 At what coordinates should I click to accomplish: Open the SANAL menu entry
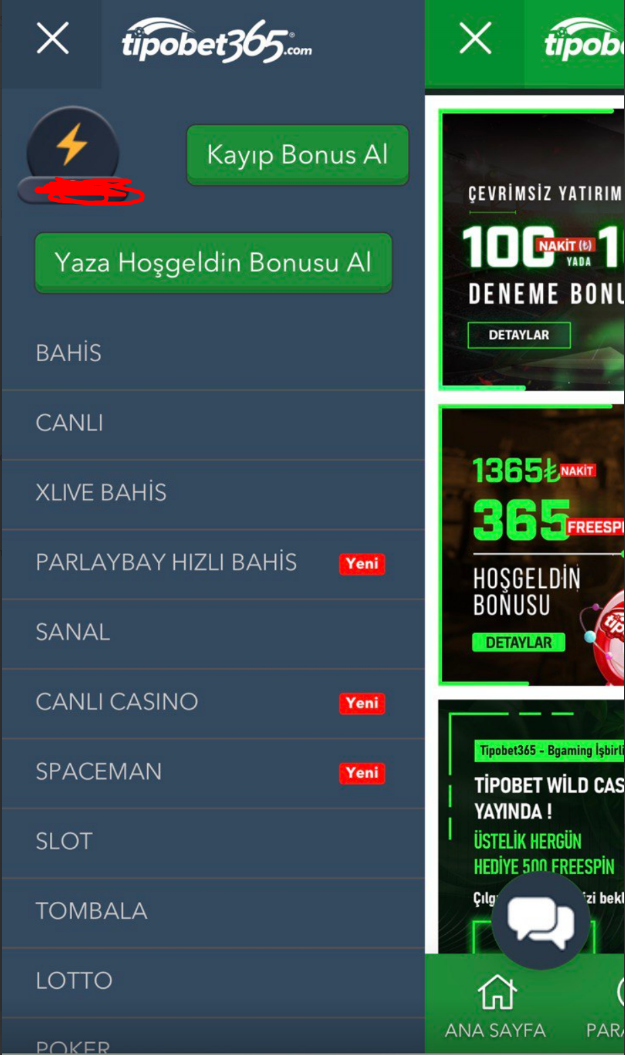point(72,632)
